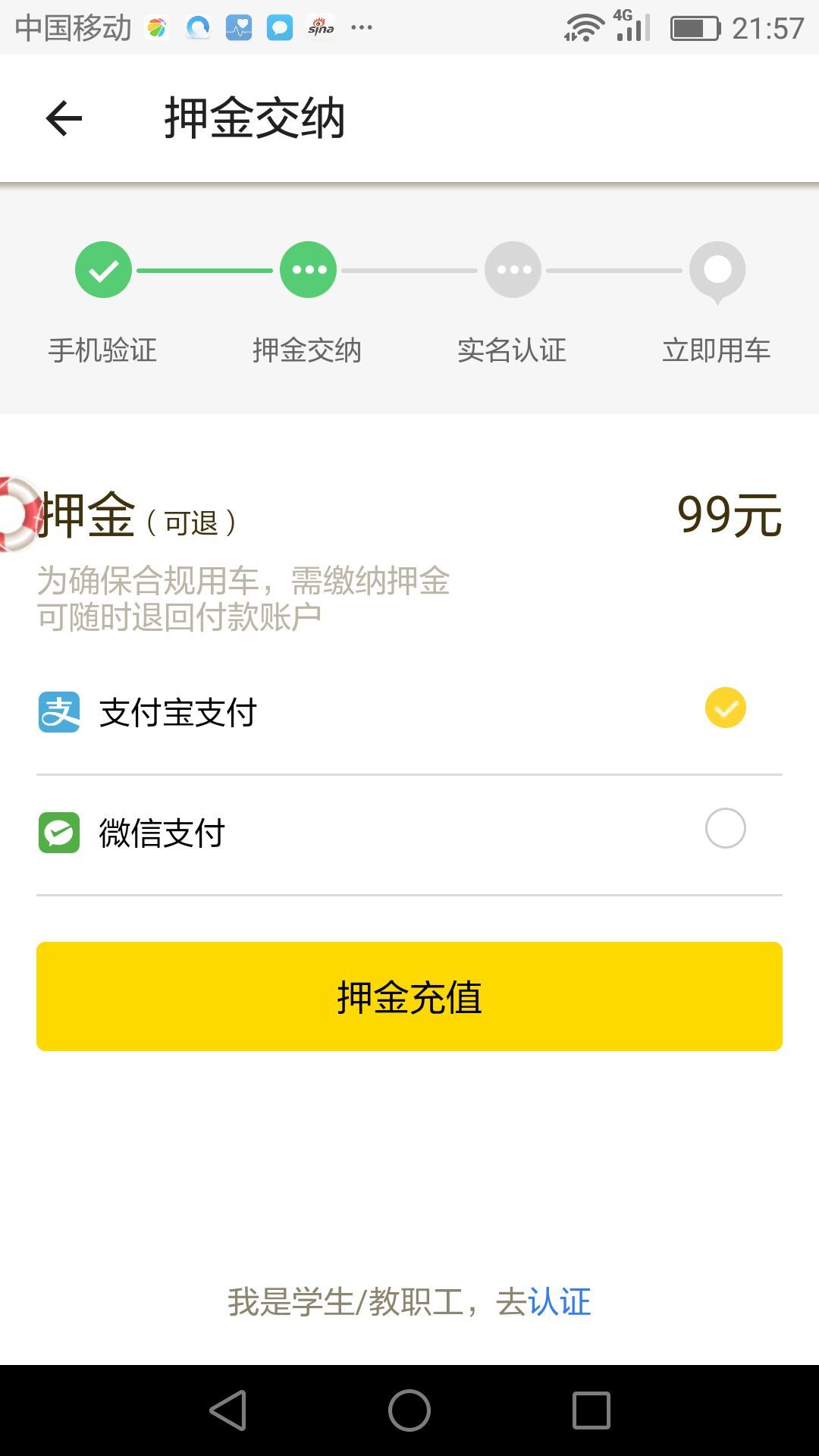Tap the back arrow on 押金交纳 page
The image size is (819, 1456).
point(64,118)
